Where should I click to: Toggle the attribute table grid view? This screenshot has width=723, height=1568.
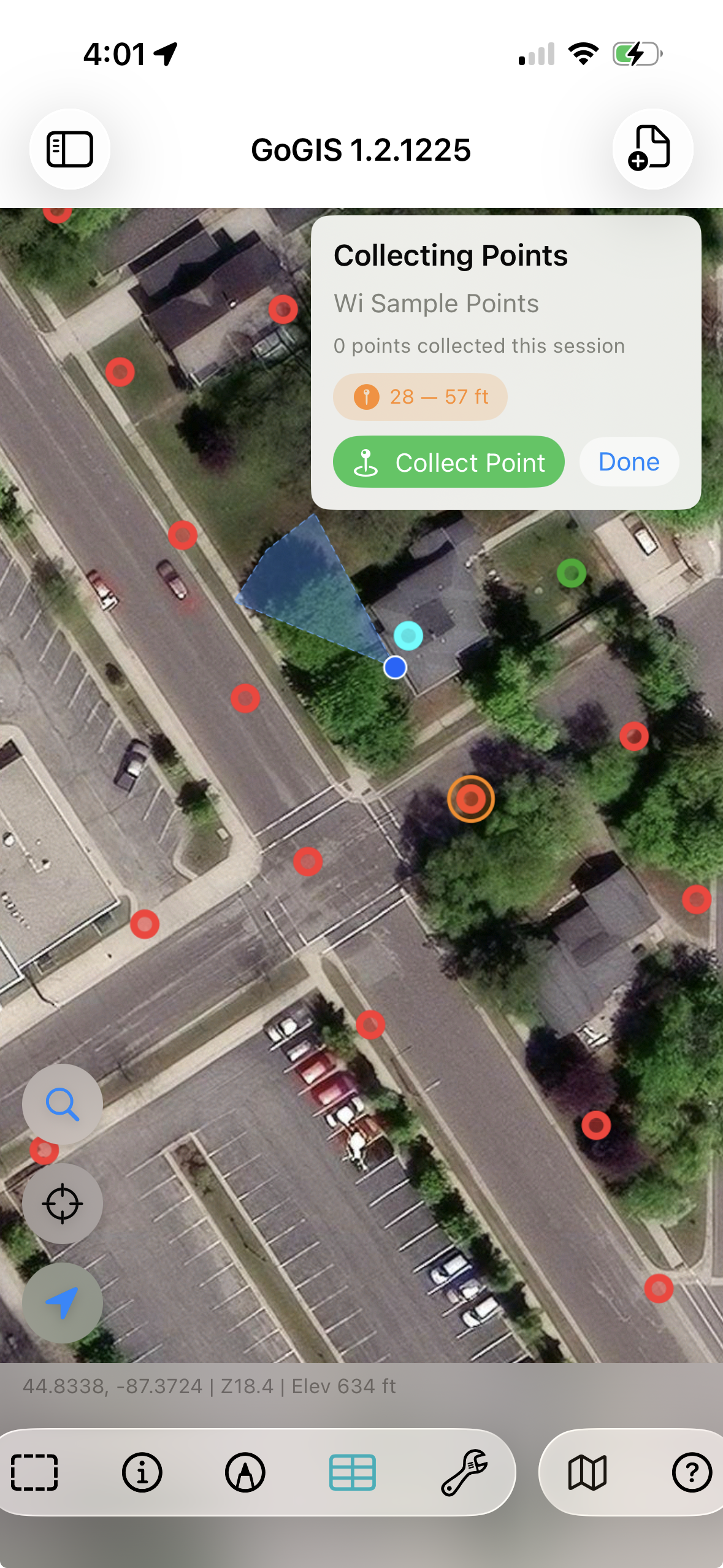click(354, 1472)
